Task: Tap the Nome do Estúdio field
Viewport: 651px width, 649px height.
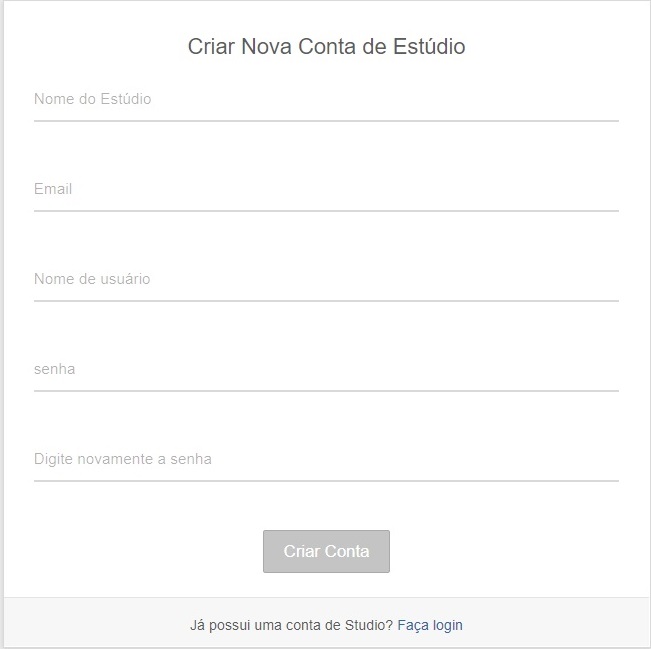Action: tap(326, 100)
